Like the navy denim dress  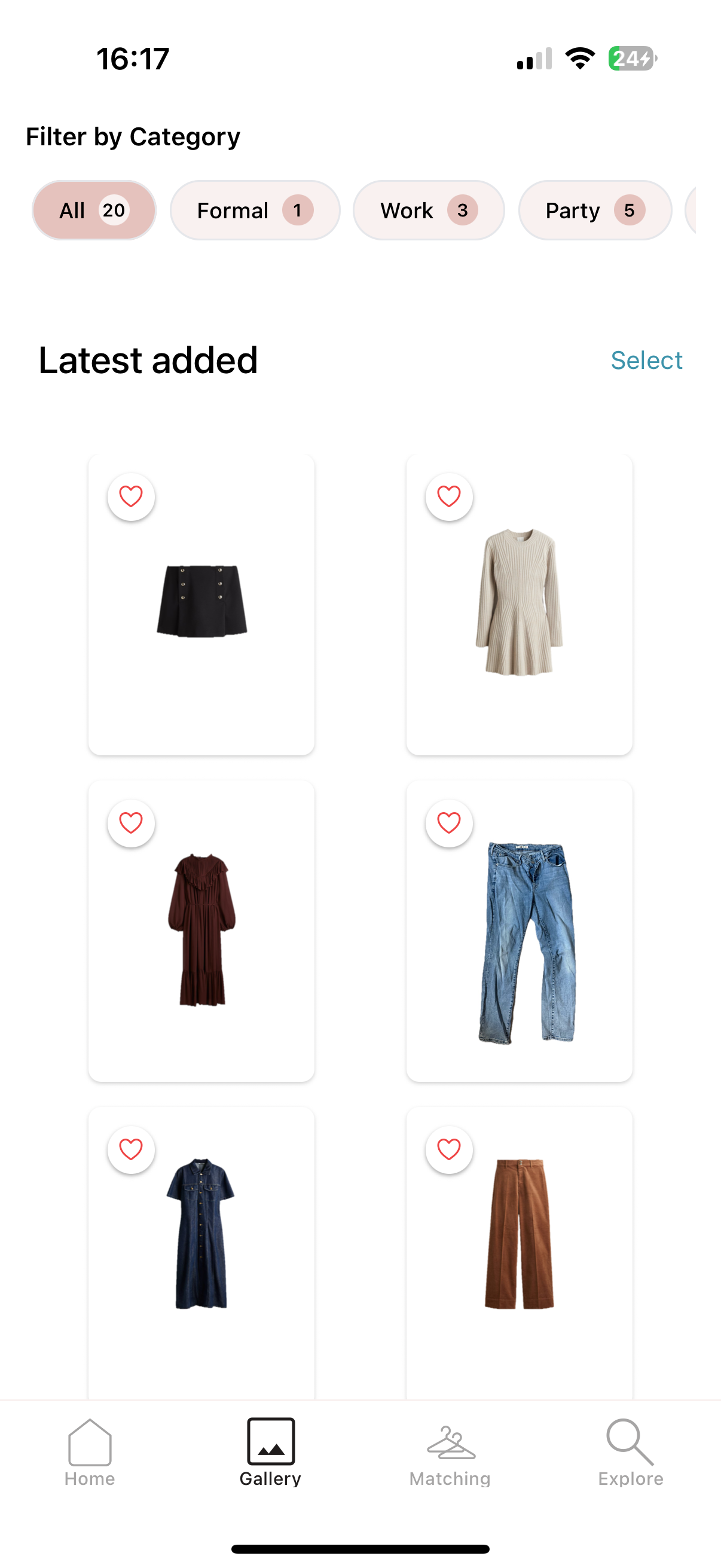[x=131, y=1149]
